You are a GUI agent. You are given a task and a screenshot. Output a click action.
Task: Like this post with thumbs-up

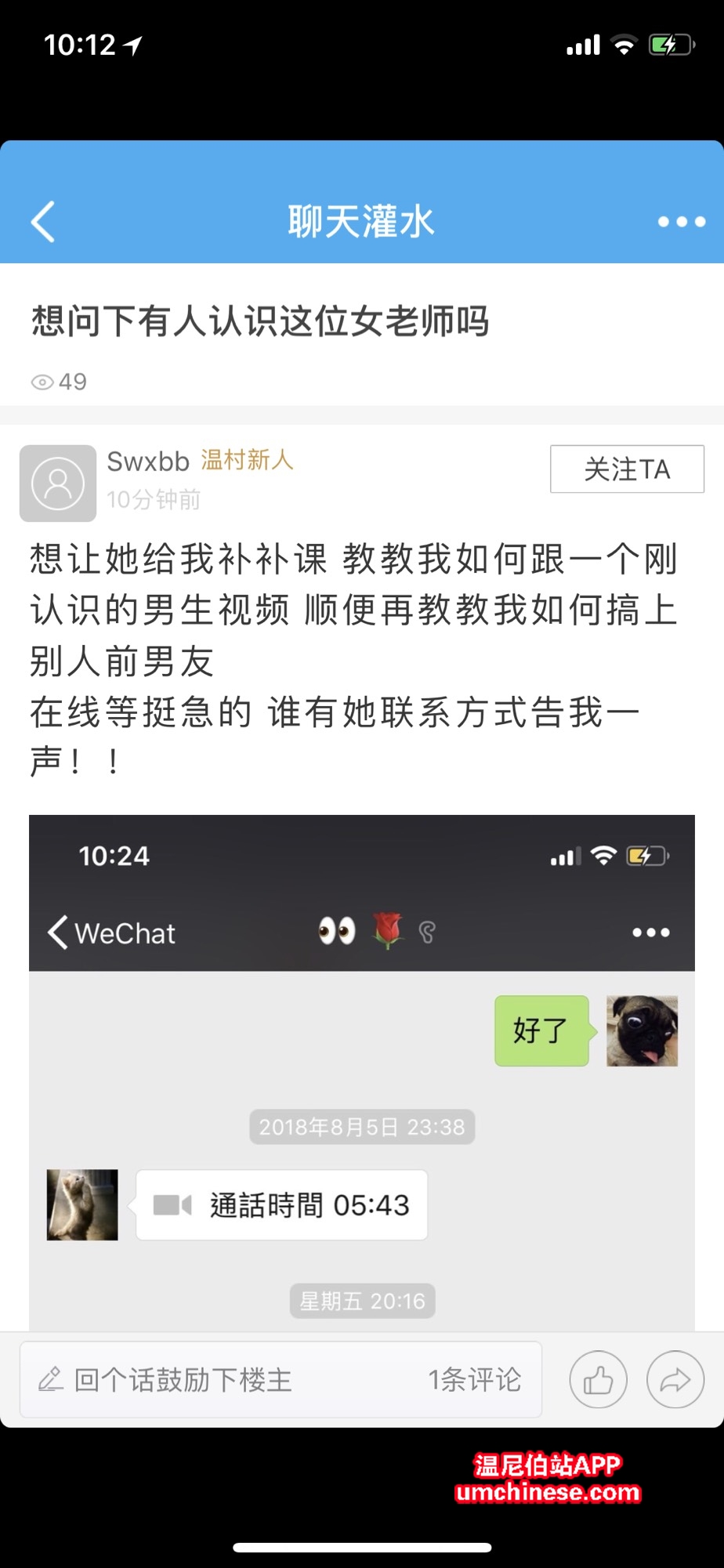click(x=598, y=1379)
